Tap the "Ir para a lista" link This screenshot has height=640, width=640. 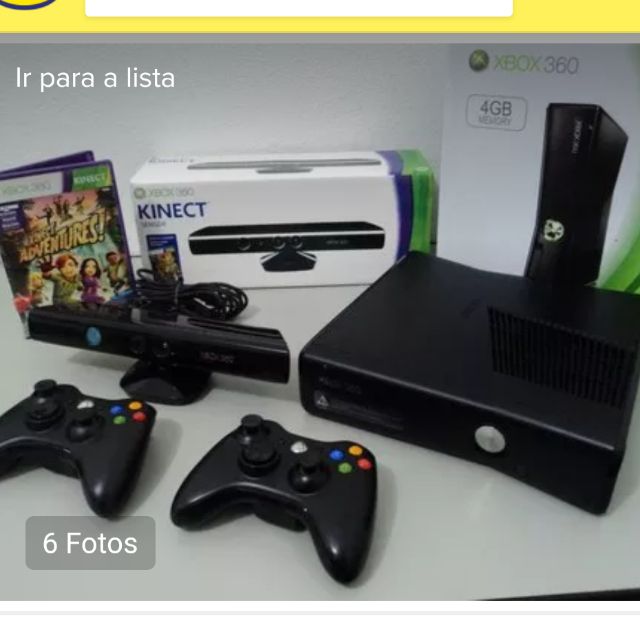(95, 78)
